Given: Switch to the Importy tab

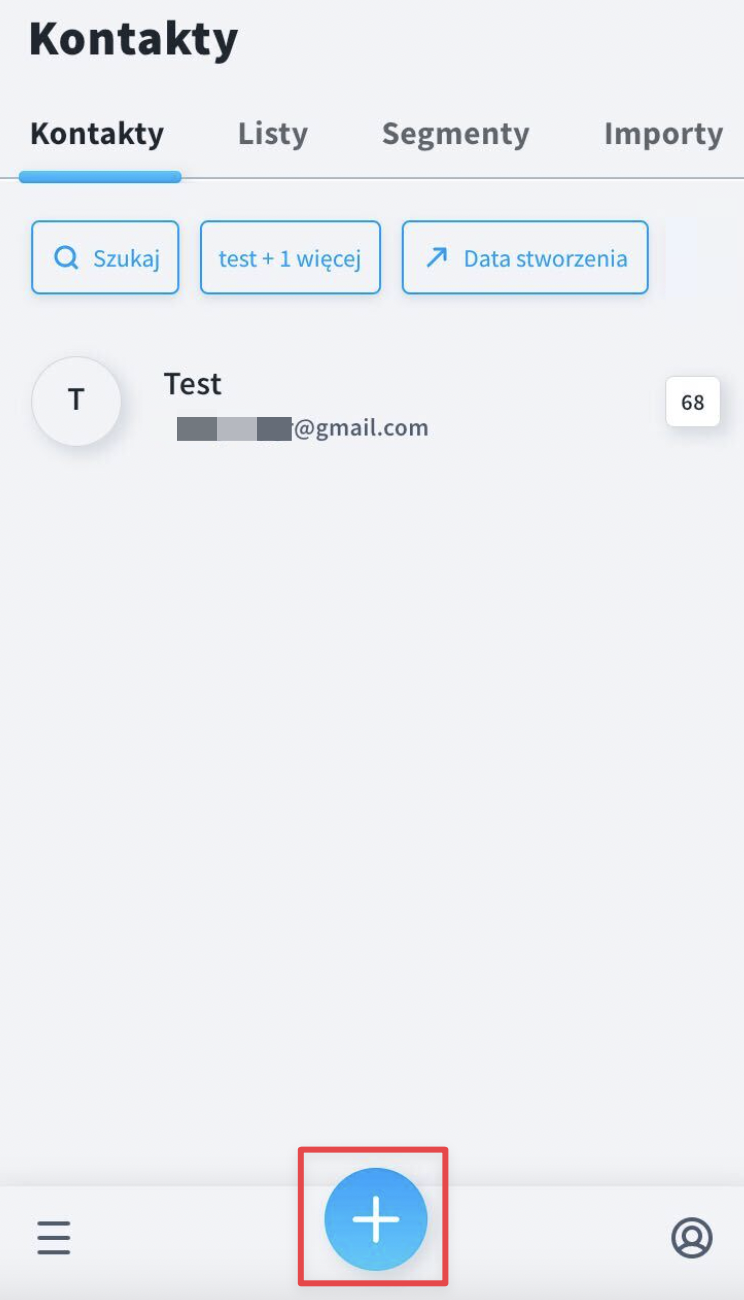Looking at the screenshot, I should (663, 134).
